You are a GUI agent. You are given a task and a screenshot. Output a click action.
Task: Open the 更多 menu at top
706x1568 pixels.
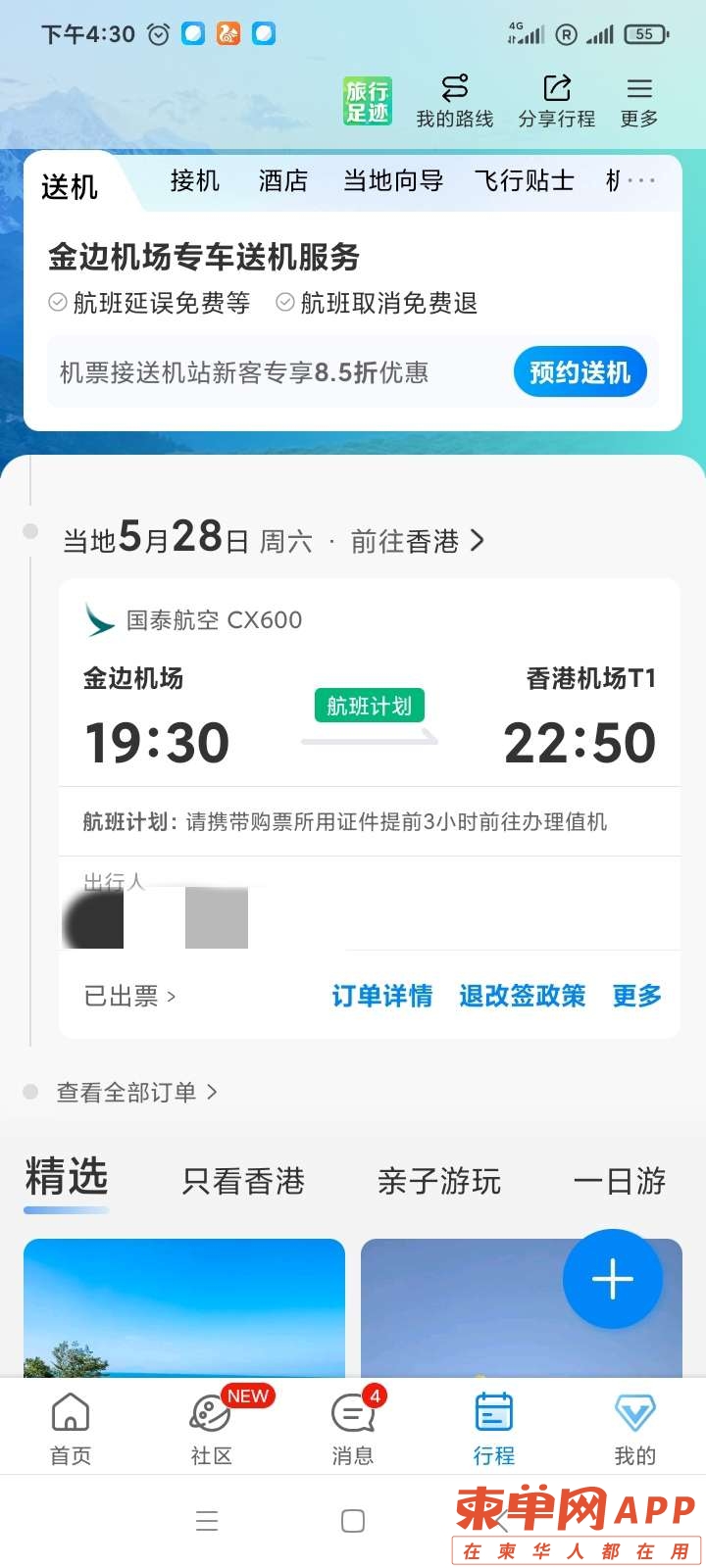639,101
